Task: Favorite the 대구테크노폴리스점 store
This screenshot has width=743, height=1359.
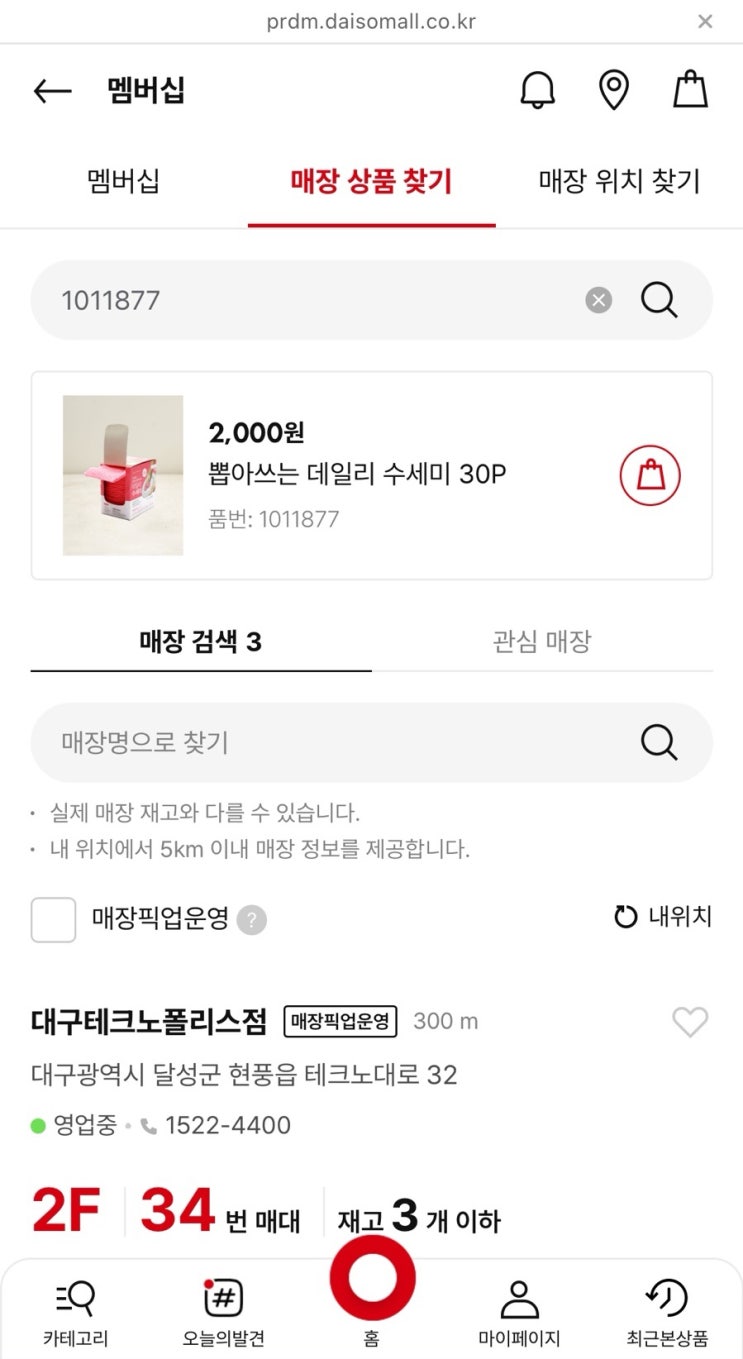Action: click(x=689, y=1022)
